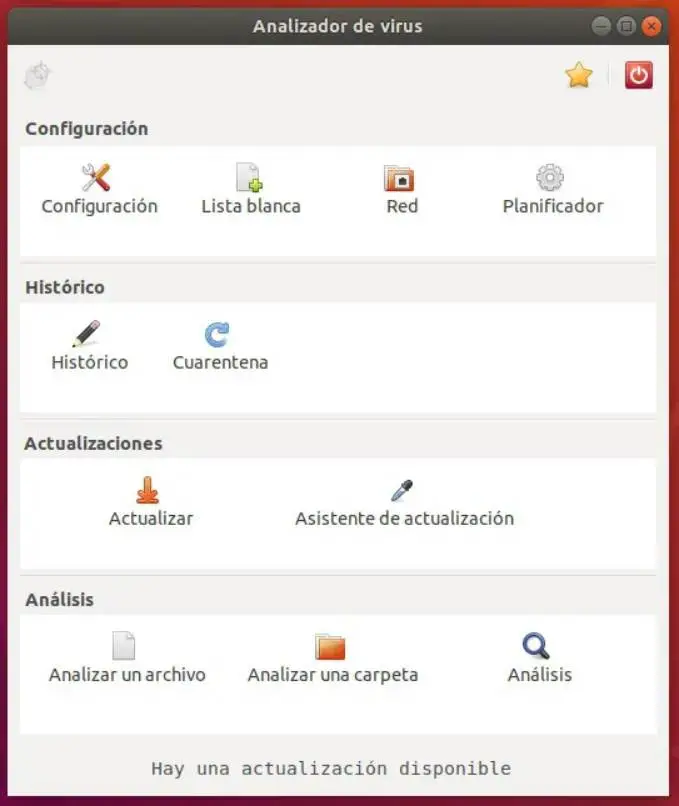The image size is (679, 806).
Task: Close the Analizador de virus window
Action: [653, 26]
